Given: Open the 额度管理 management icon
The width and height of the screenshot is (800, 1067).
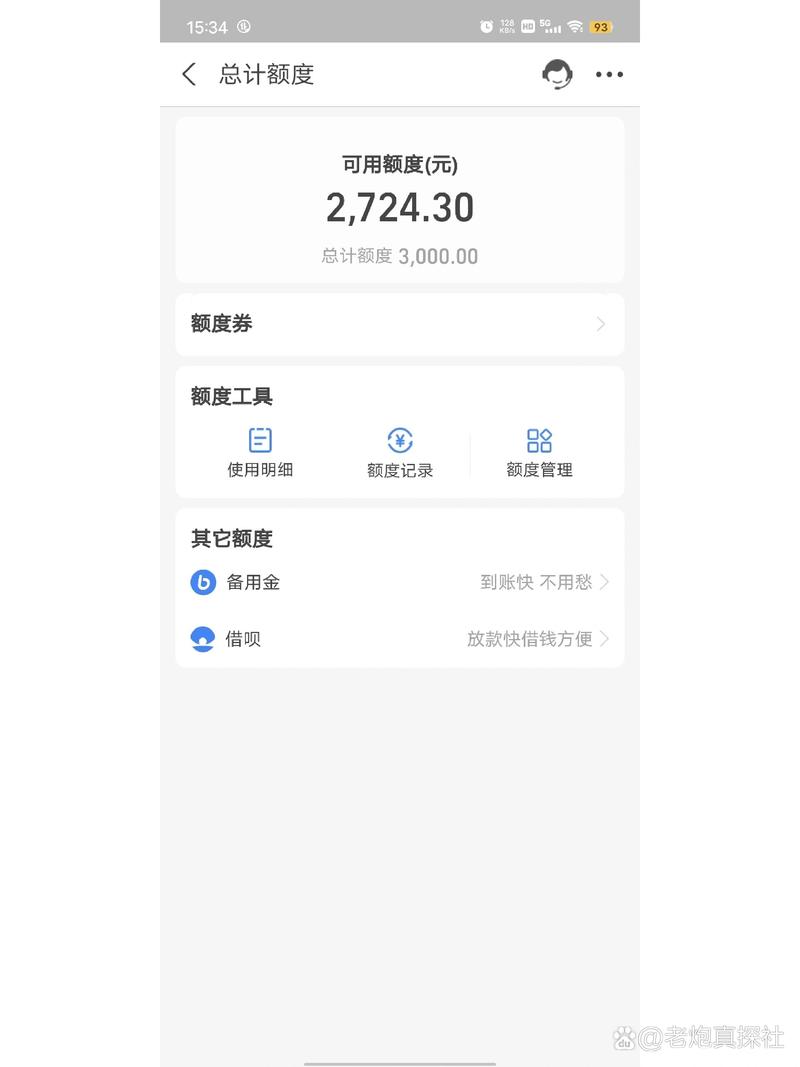Looking at the screenshot, I should (x=540, y=440).
